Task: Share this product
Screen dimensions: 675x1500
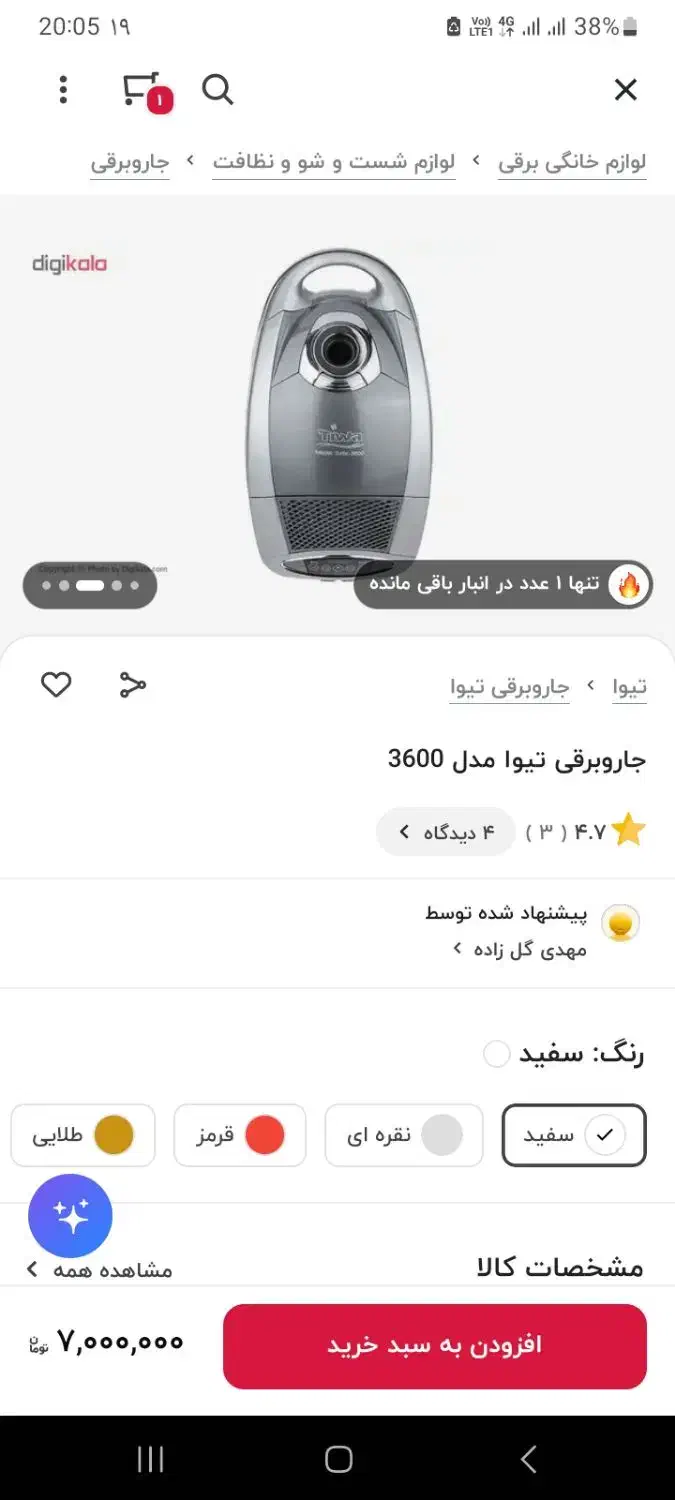Action: point(132,685)
